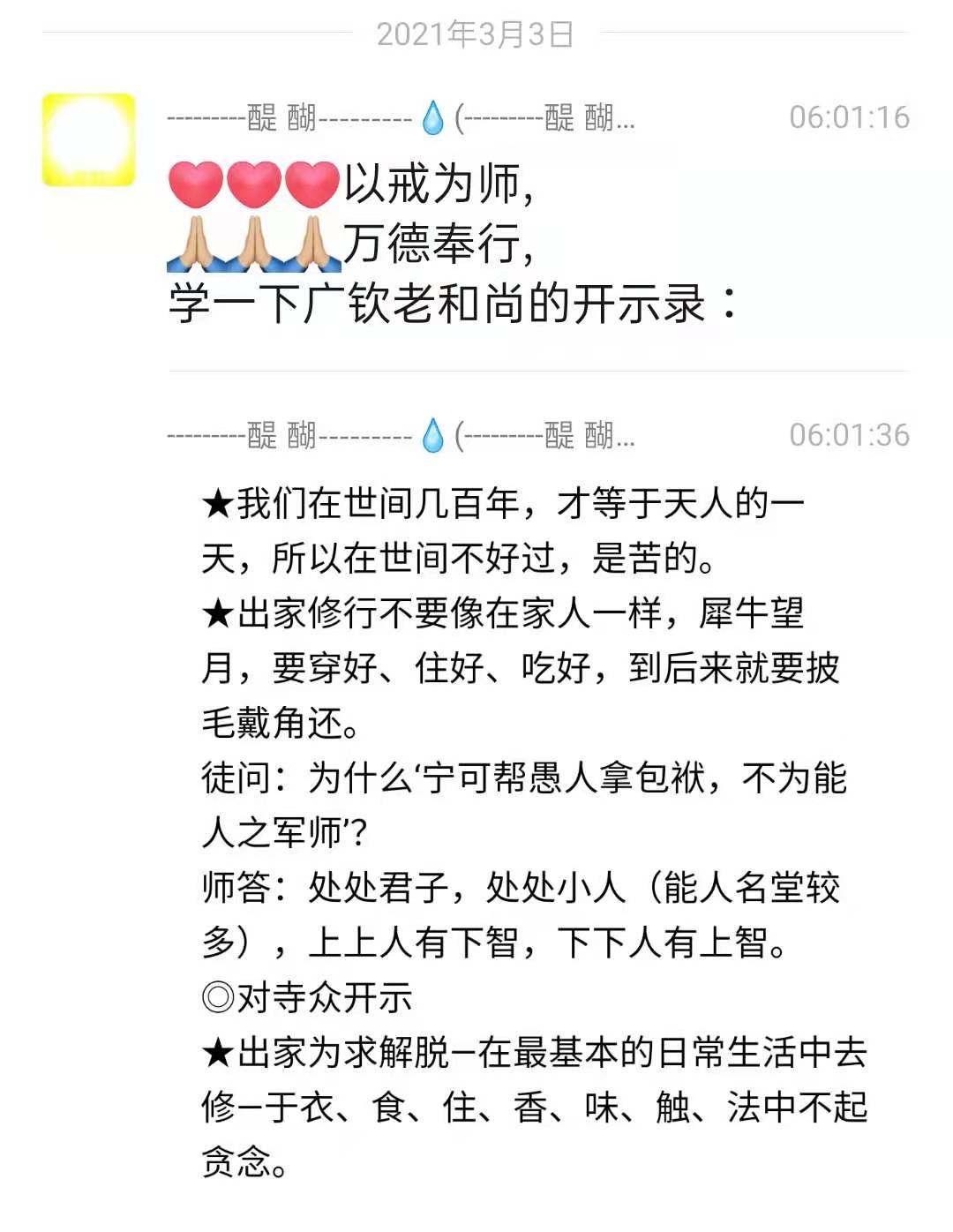953x1232 pixels.
Task: Click the glowing sun profile avatar
Action: 91,141
